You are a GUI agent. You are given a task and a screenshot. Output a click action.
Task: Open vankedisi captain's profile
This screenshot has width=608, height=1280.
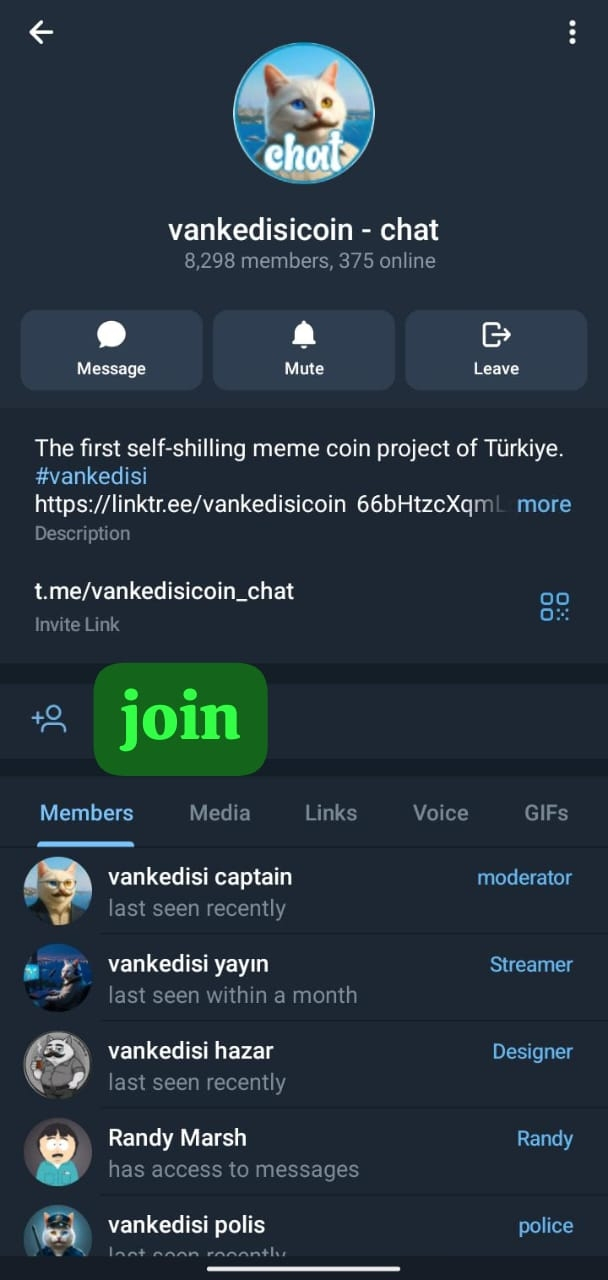(x=200, y=891)
